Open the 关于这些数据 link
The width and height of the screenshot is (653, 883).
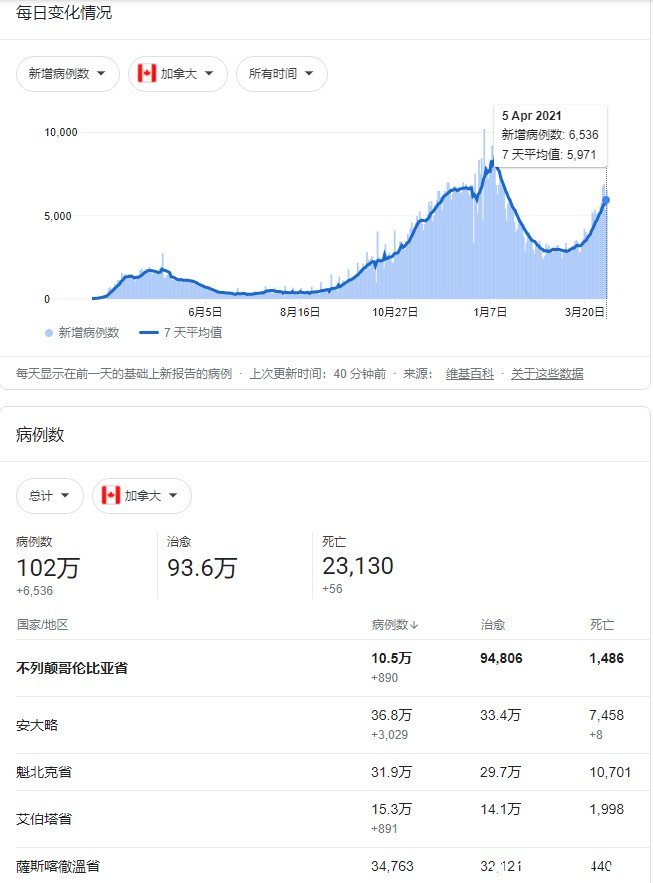(547, 373)
